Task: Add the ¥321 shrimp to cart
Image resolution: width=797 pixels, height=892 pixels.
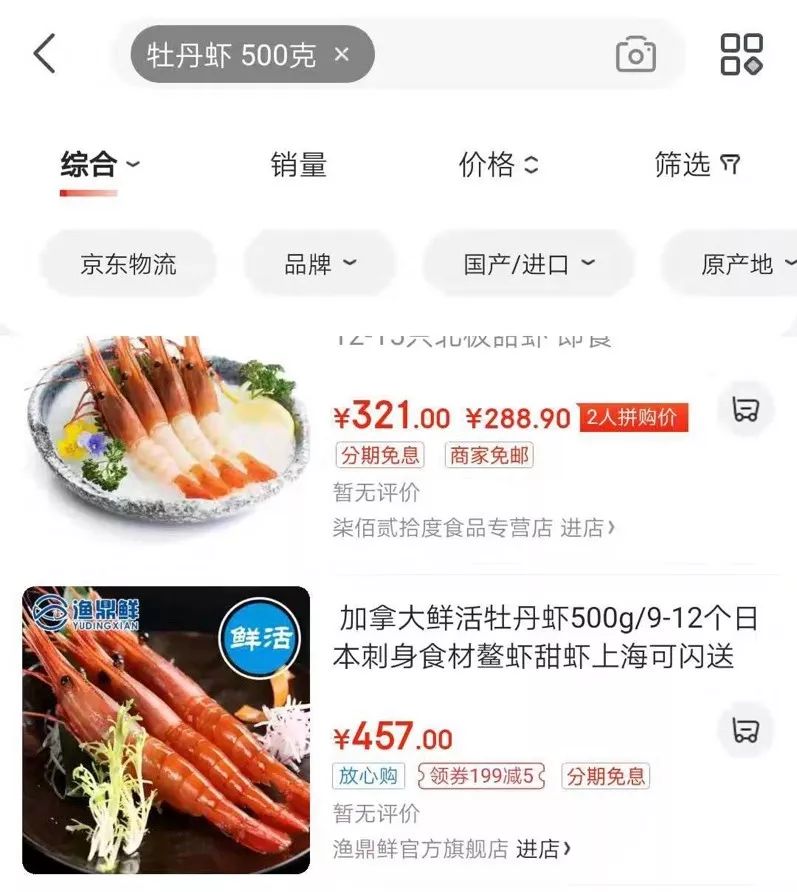Action: [746, 409]
